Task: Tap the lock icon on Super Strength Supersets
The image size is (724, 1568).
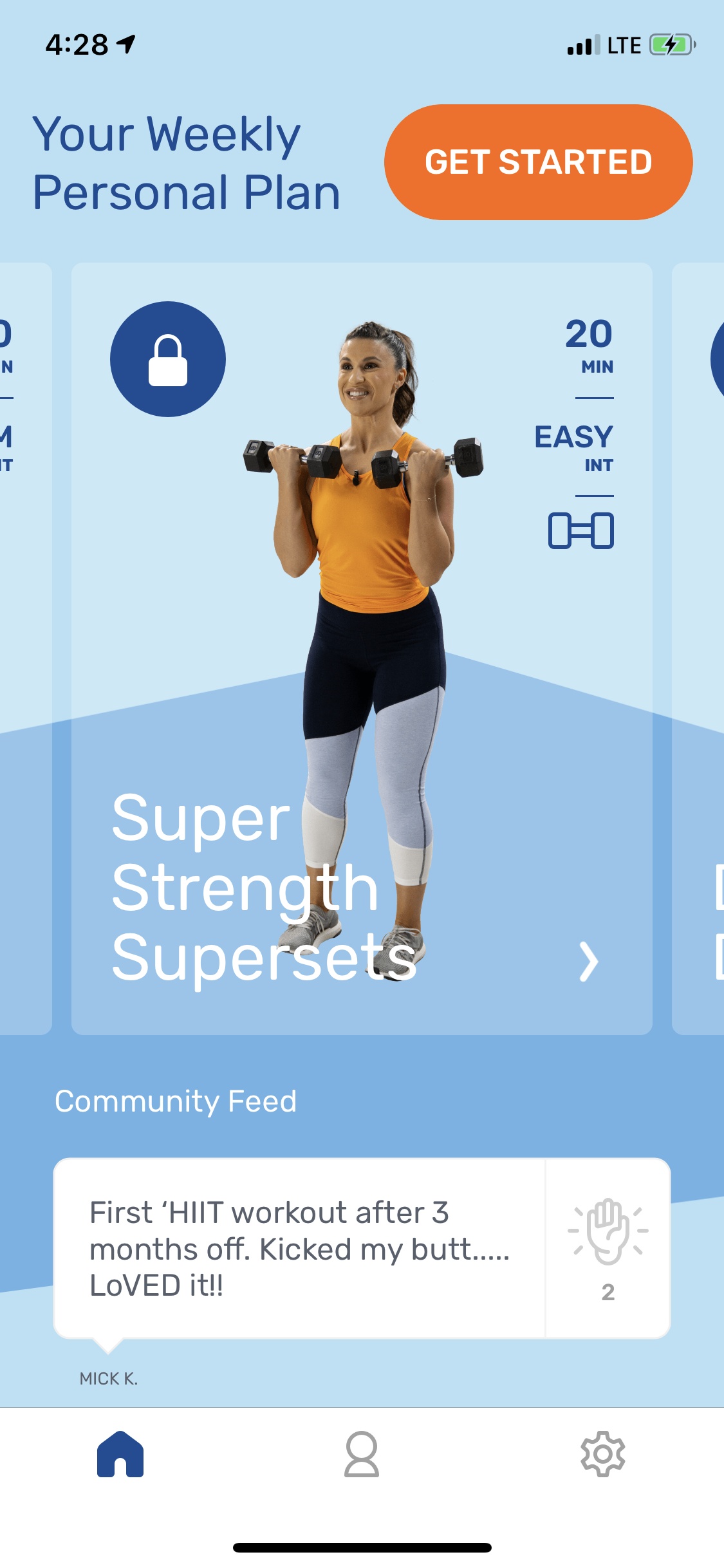Action: (x=168, y=359)
